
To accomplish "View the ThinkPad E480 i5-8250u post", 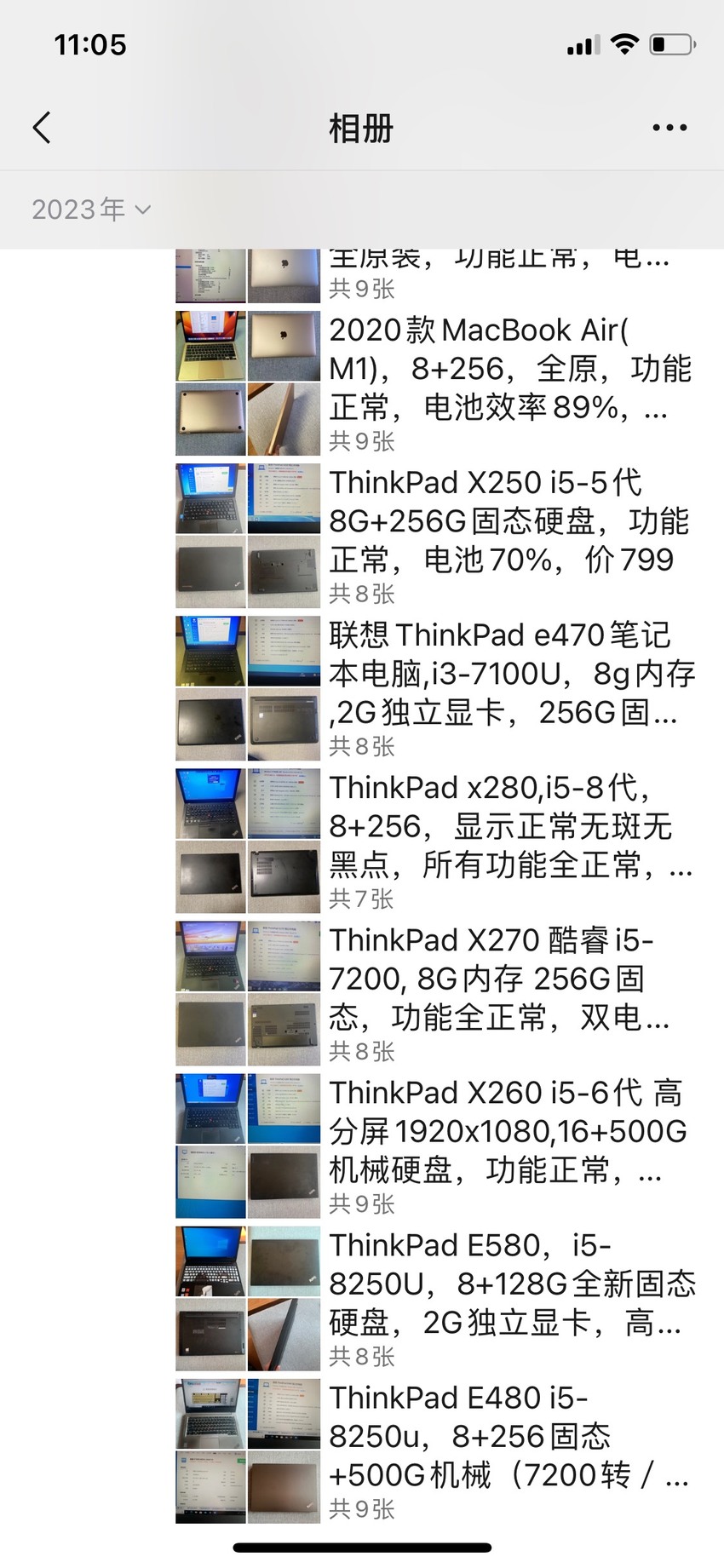I will pos(436,1450).
